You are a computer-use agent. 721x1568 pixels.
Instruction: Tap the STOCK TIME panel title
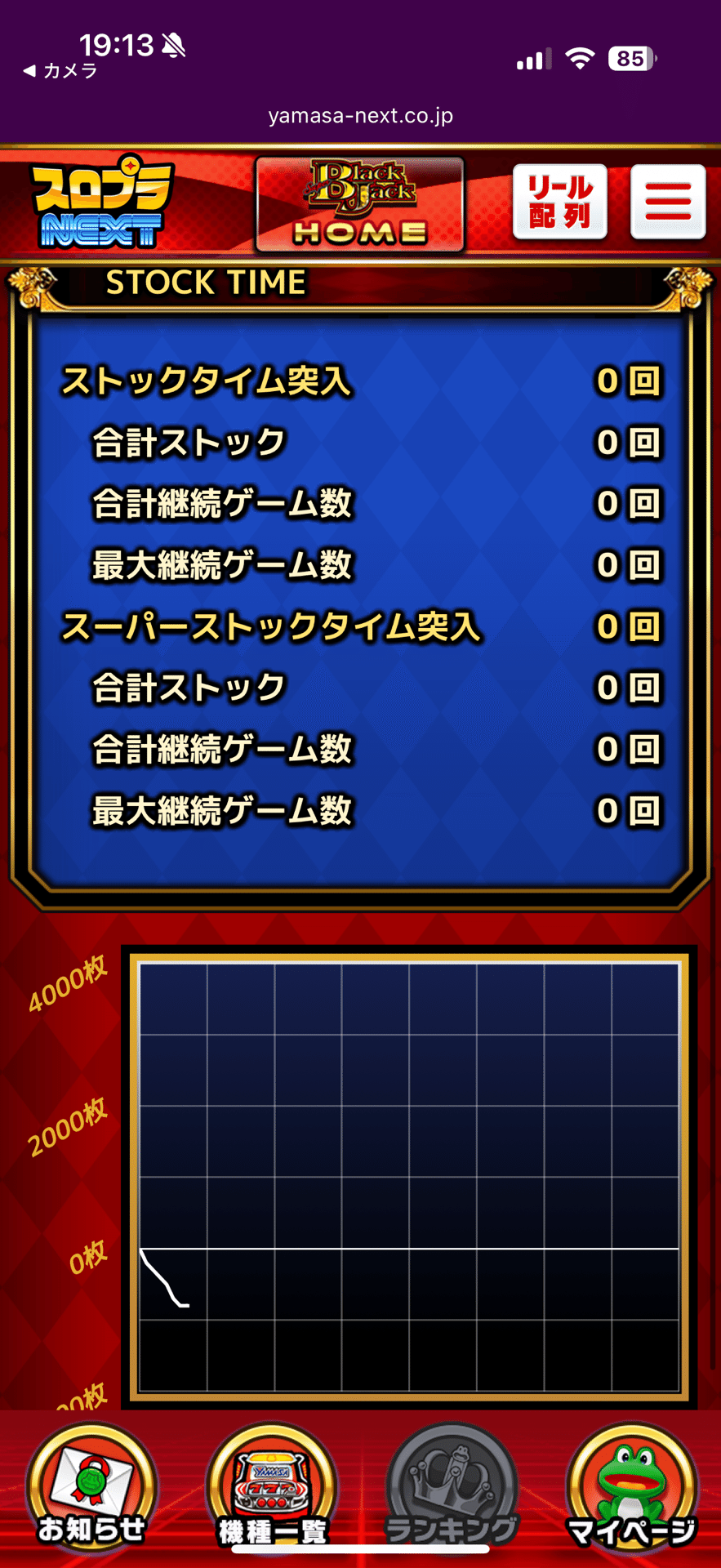point(207,283)
